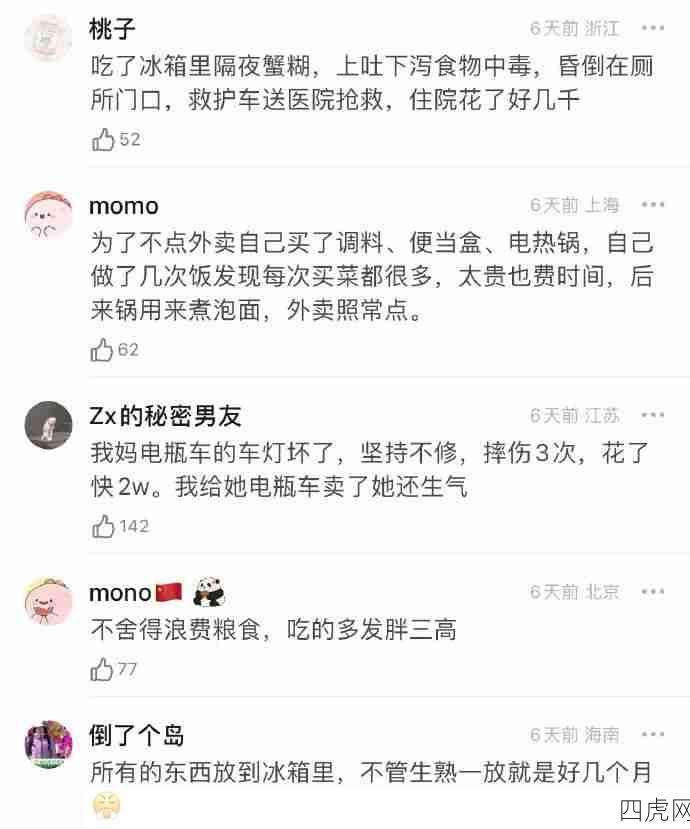Like 桃子's comment about food poisoning
This screenshot has width=690, height=829.
pyautogui.click(x=102, y=140)
